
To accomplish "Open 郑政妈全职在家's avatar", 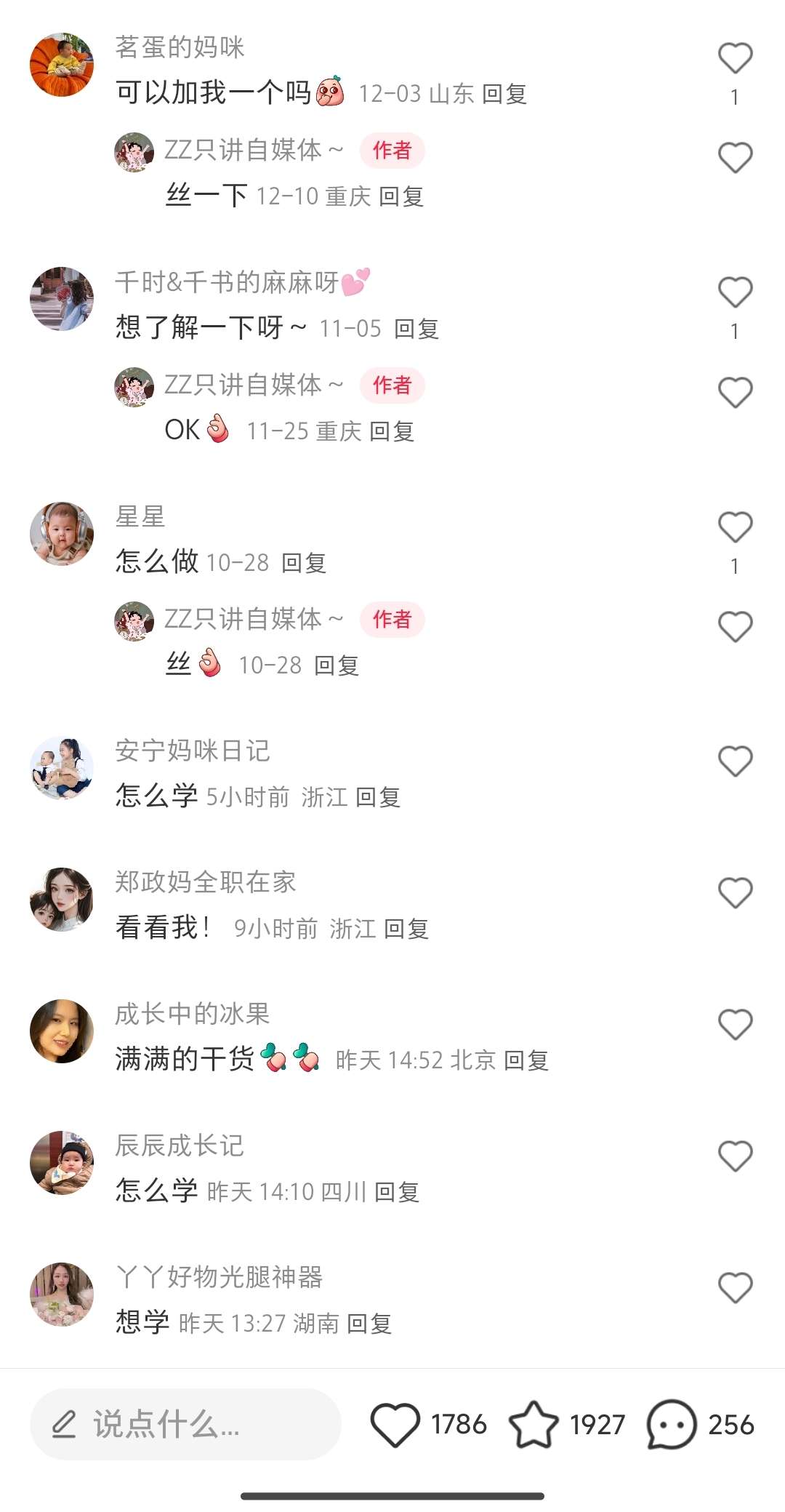I will pyautogui.click(x=62, y=899).
